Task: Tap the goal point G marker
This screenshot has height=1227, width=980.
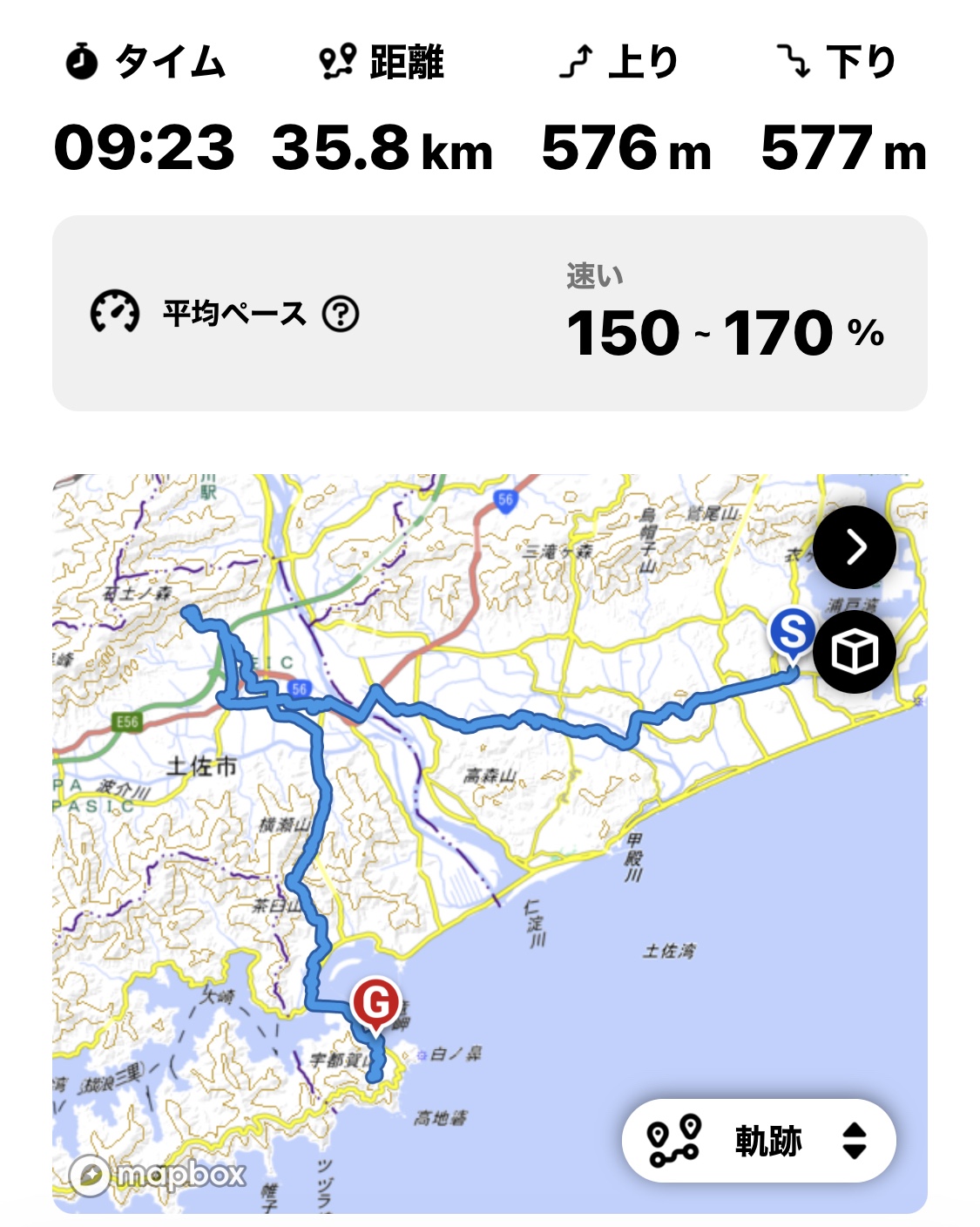Action: tap(376, 1004)
